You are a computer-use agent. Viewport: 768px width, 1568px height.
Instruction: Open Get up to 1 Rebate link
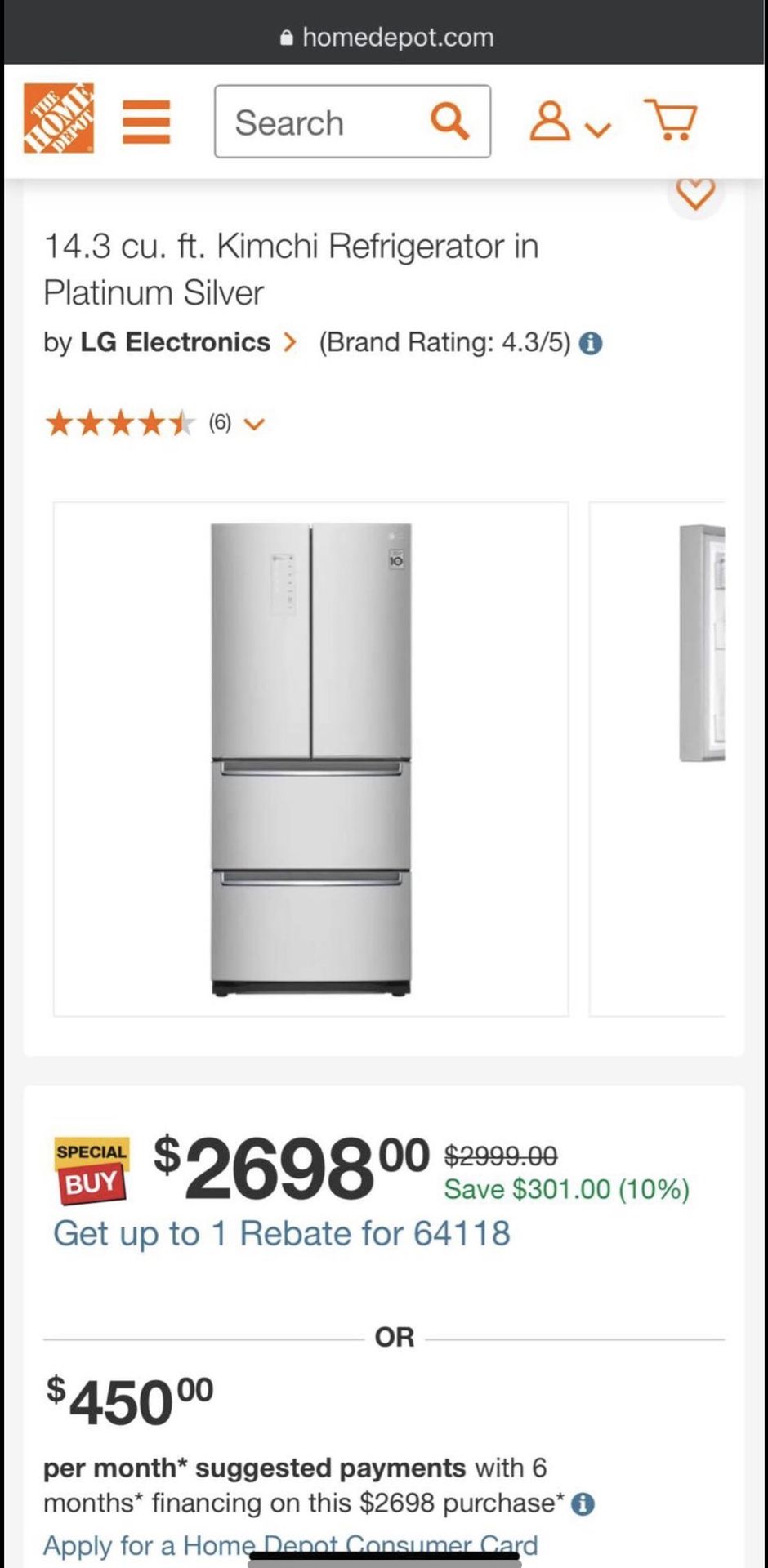click(x=282, y=1233)
